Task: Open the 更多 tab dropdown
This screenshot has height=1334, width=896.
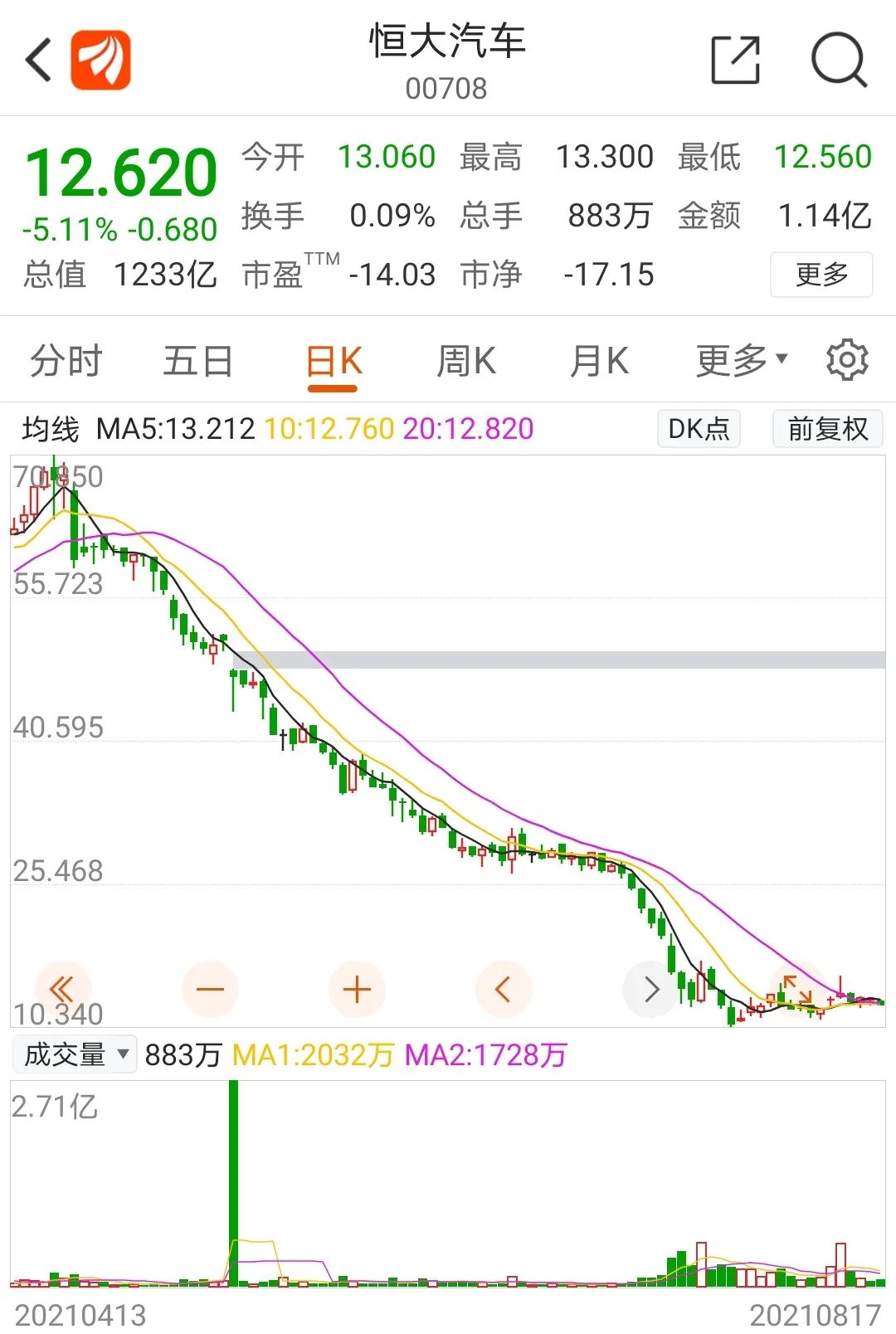Action: coord(739,360)
